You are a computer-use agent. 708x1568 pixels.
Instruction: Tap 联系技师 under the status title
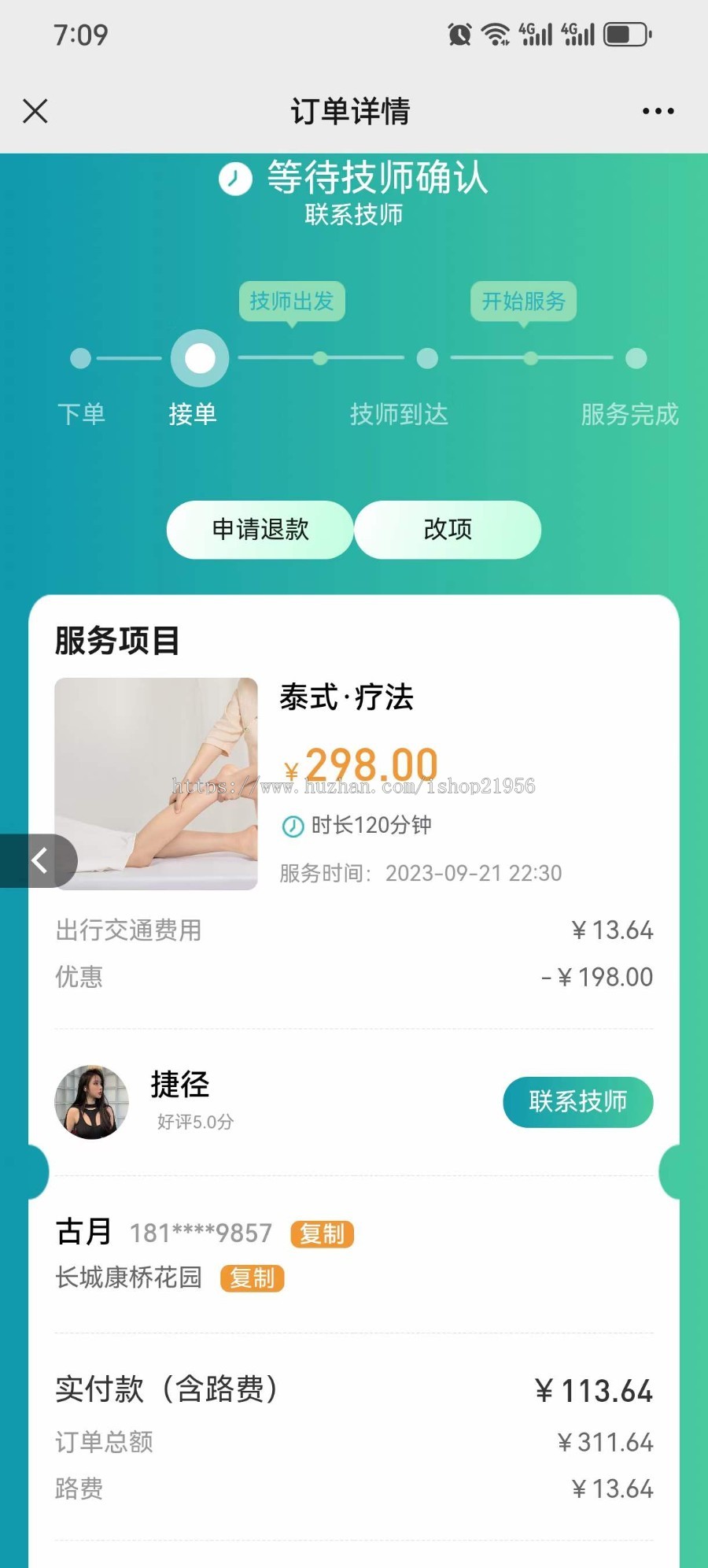353,215
